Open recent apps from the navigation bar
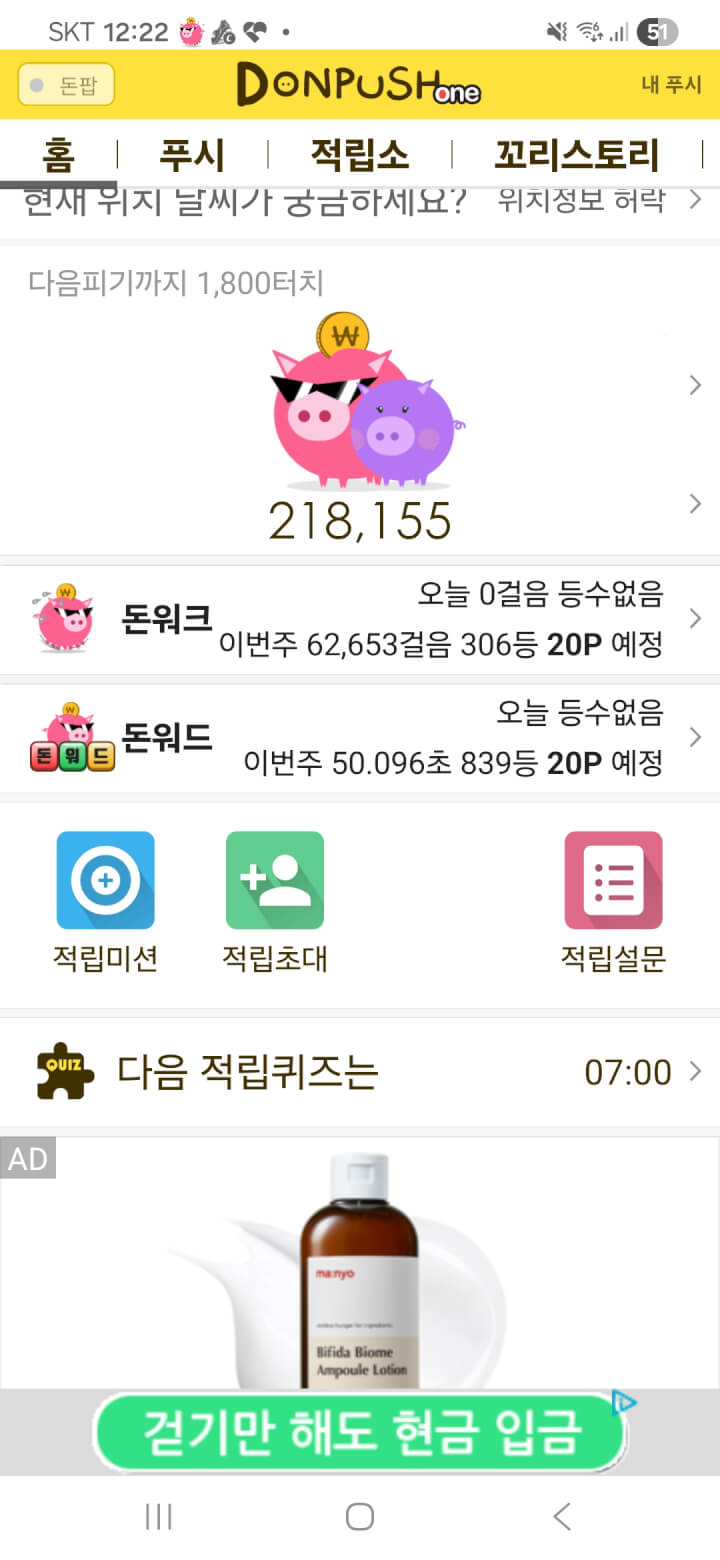This screenshot has width=720, height=1560. tap(158, 1516)
